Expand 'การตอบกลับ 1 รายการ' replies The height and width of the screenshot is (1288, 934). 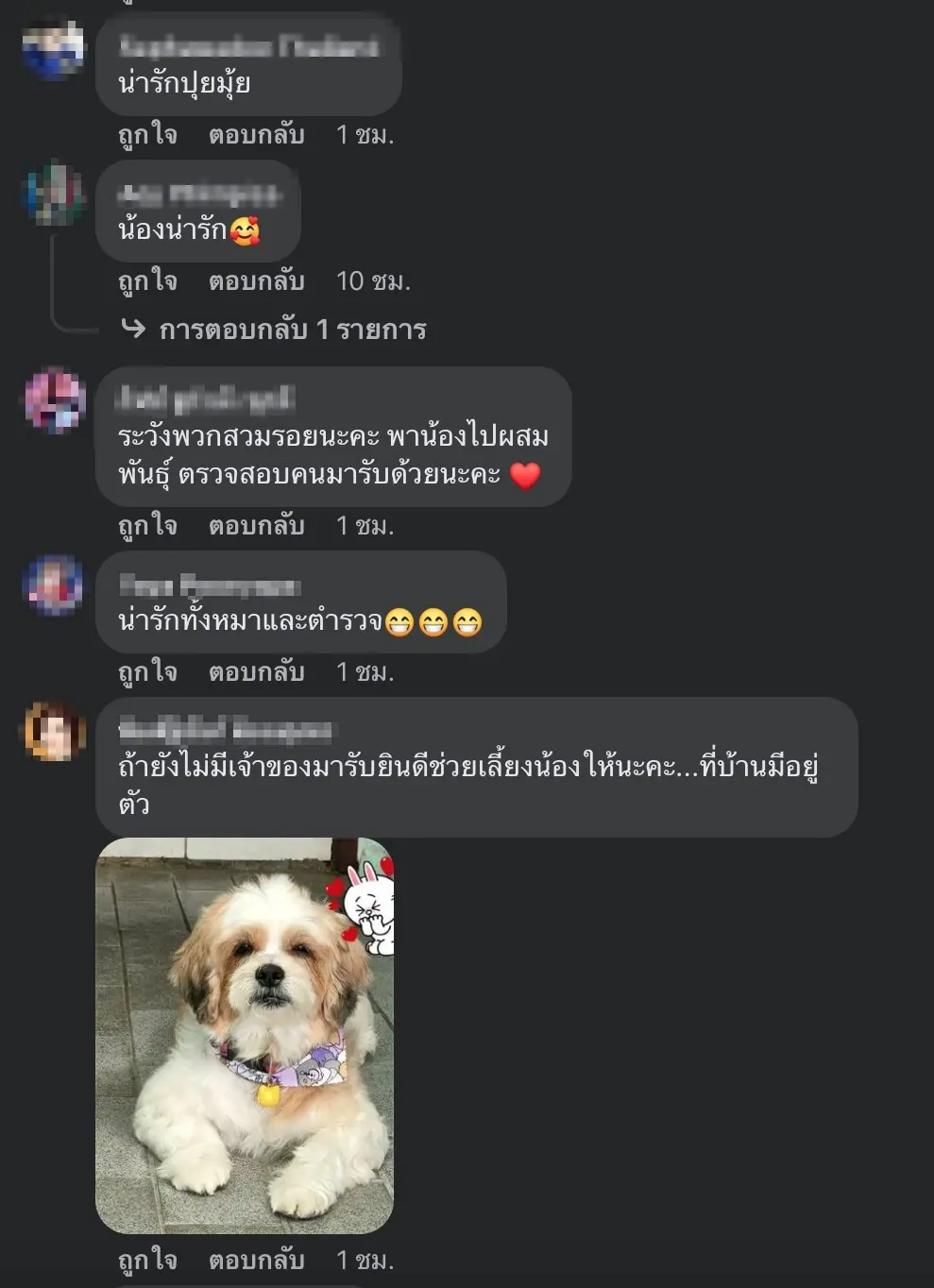(x=292, y=330)
